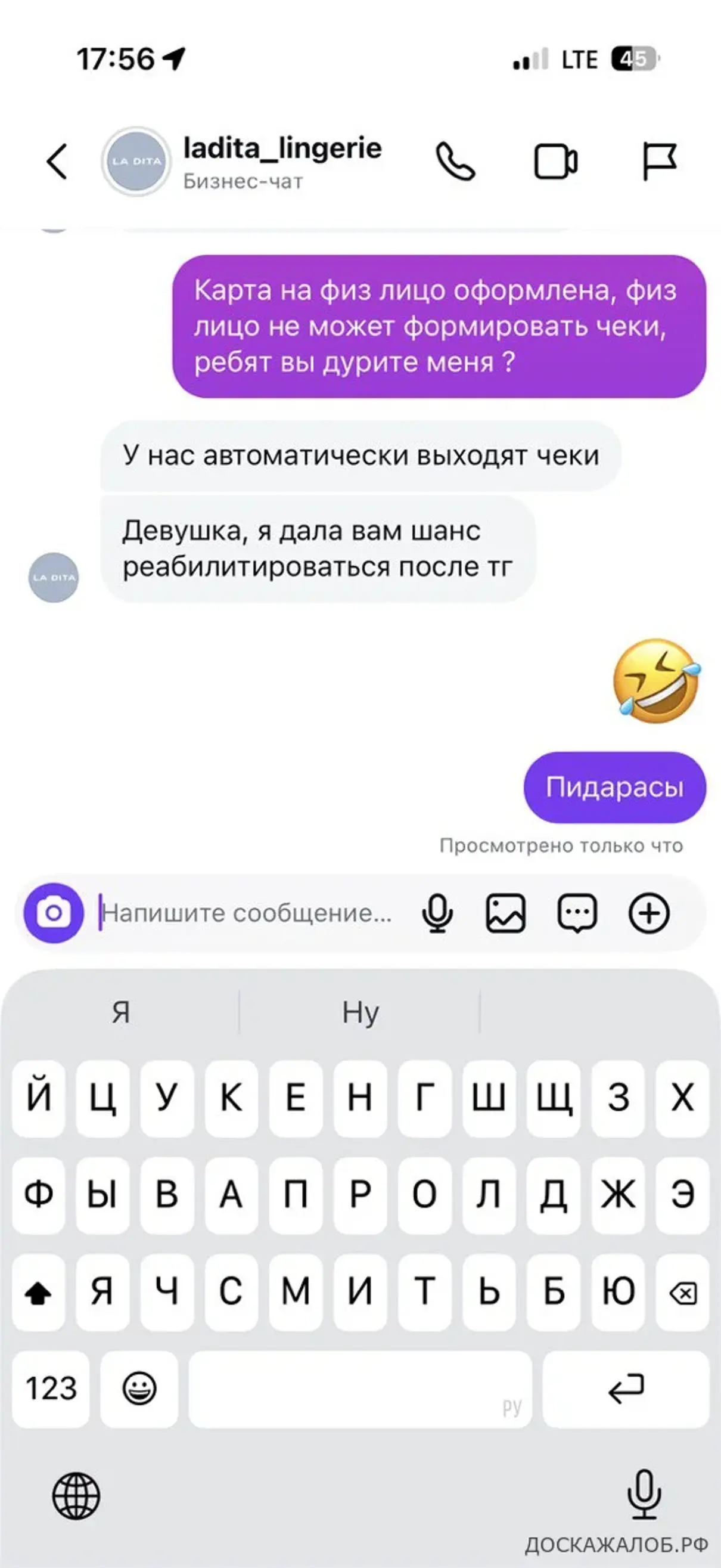Open the quick replies bubble icon
Image resolution: width=721 pixels, height=1568 pixels.
click(577, 912)
